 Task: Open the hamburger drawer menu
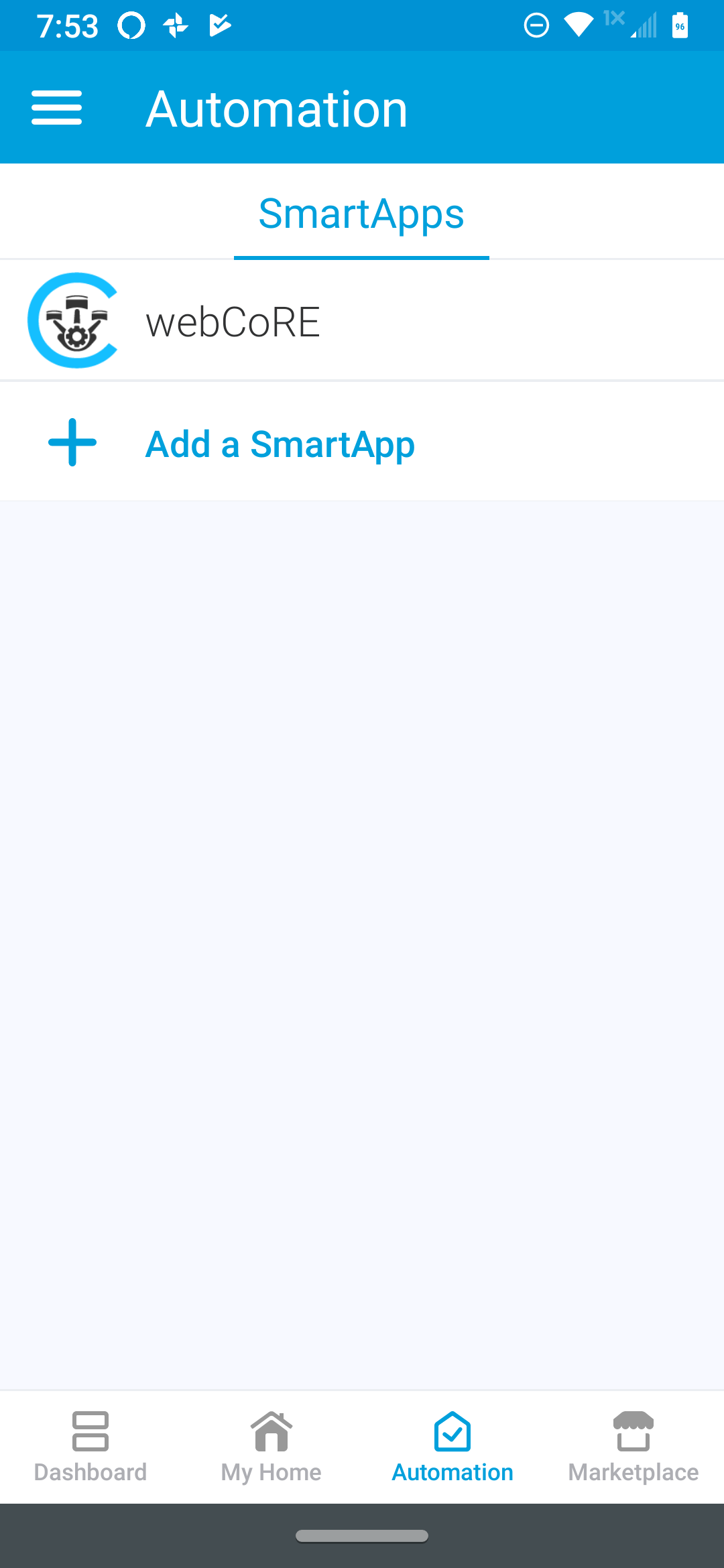(x=56, y=108)
